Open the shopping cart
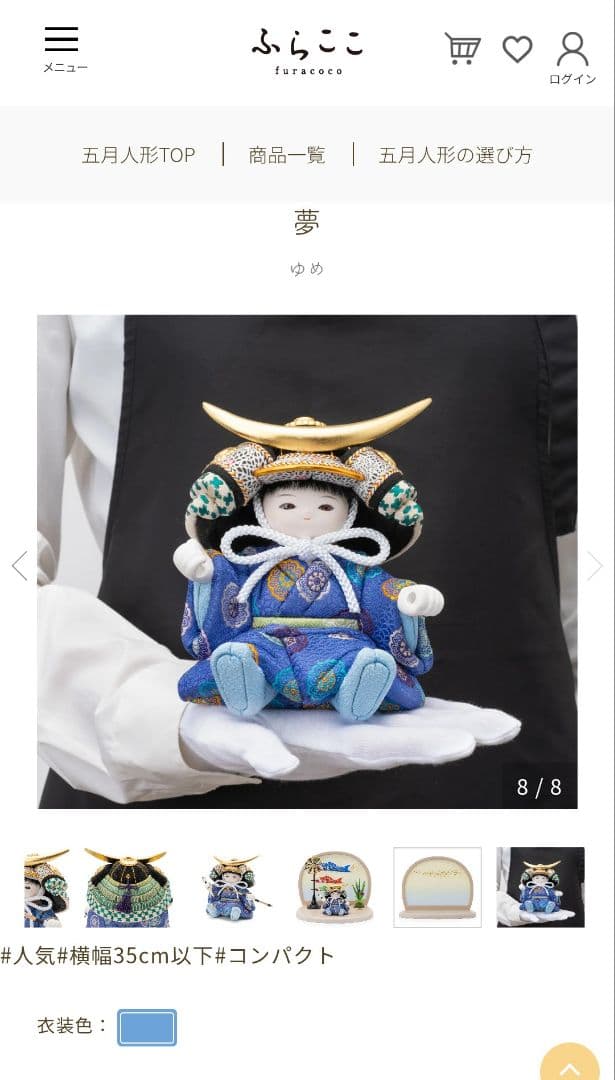The height and width of the screenshot is (1080, 615). (x=462, y=48)
